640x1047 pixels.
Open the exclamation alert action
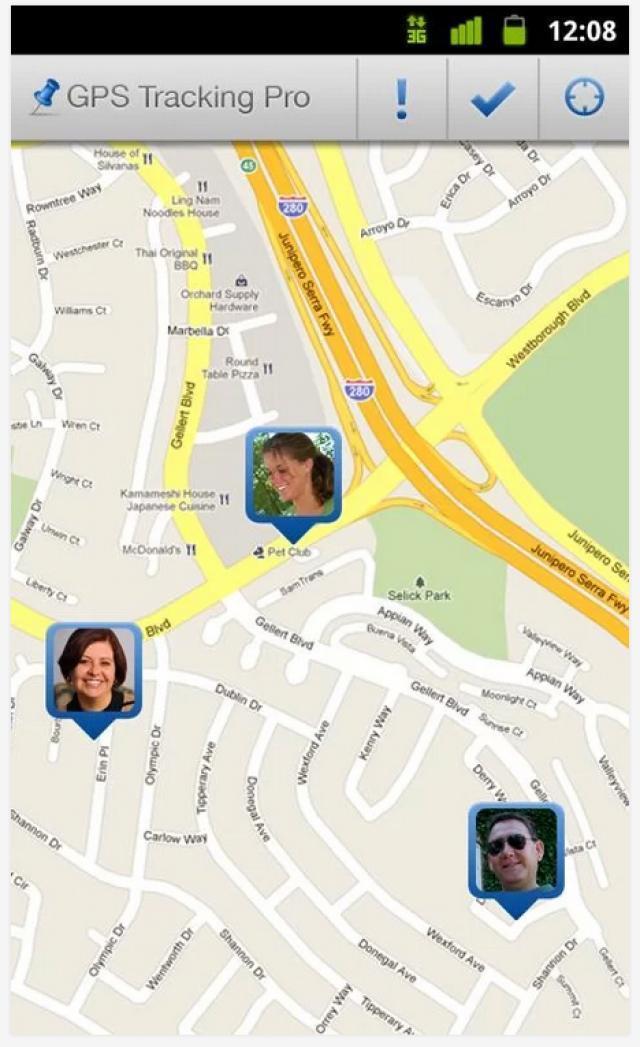tap(402, 98)
